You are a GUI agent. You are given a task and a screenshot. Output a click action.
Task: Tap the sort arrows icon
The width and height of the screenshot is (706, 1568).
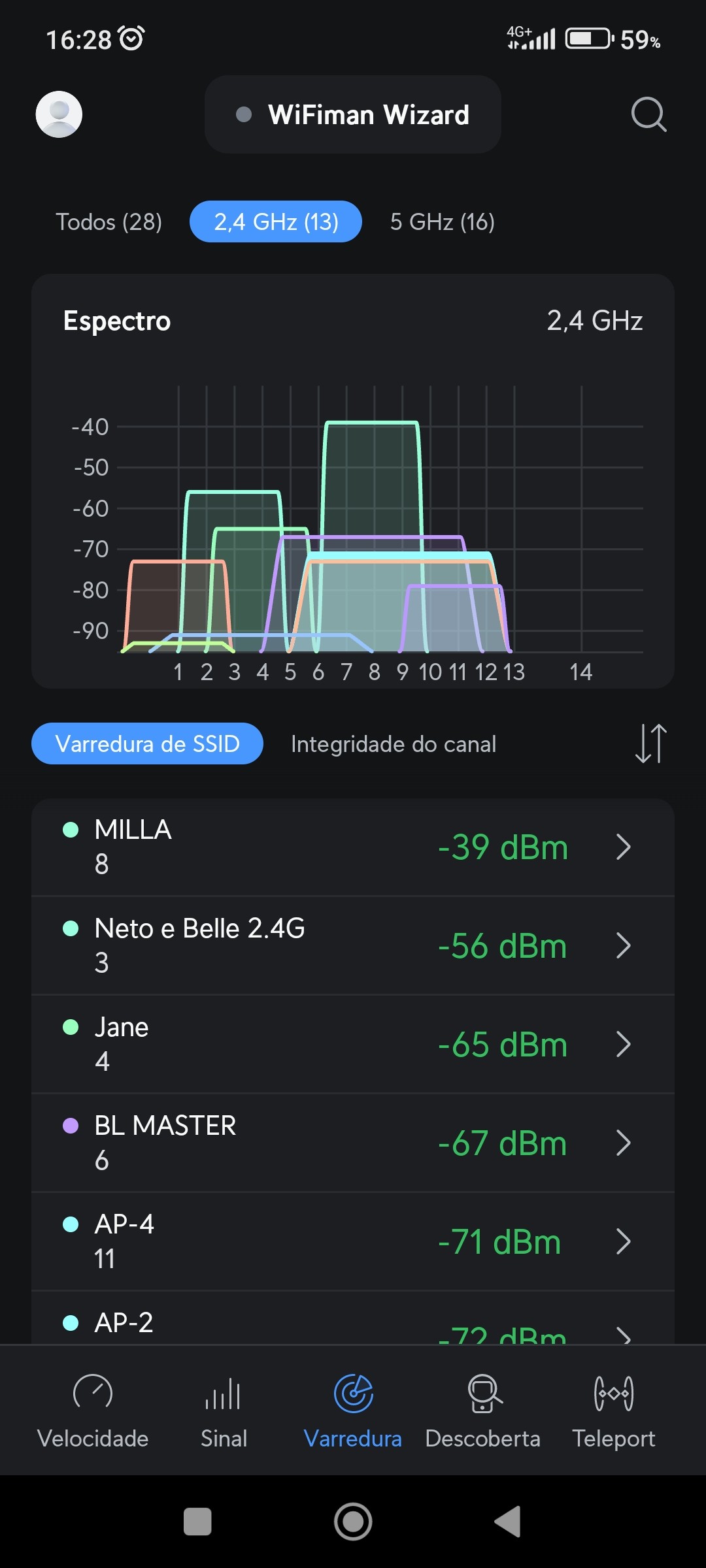pyautogui.click(x=651, y=743)
